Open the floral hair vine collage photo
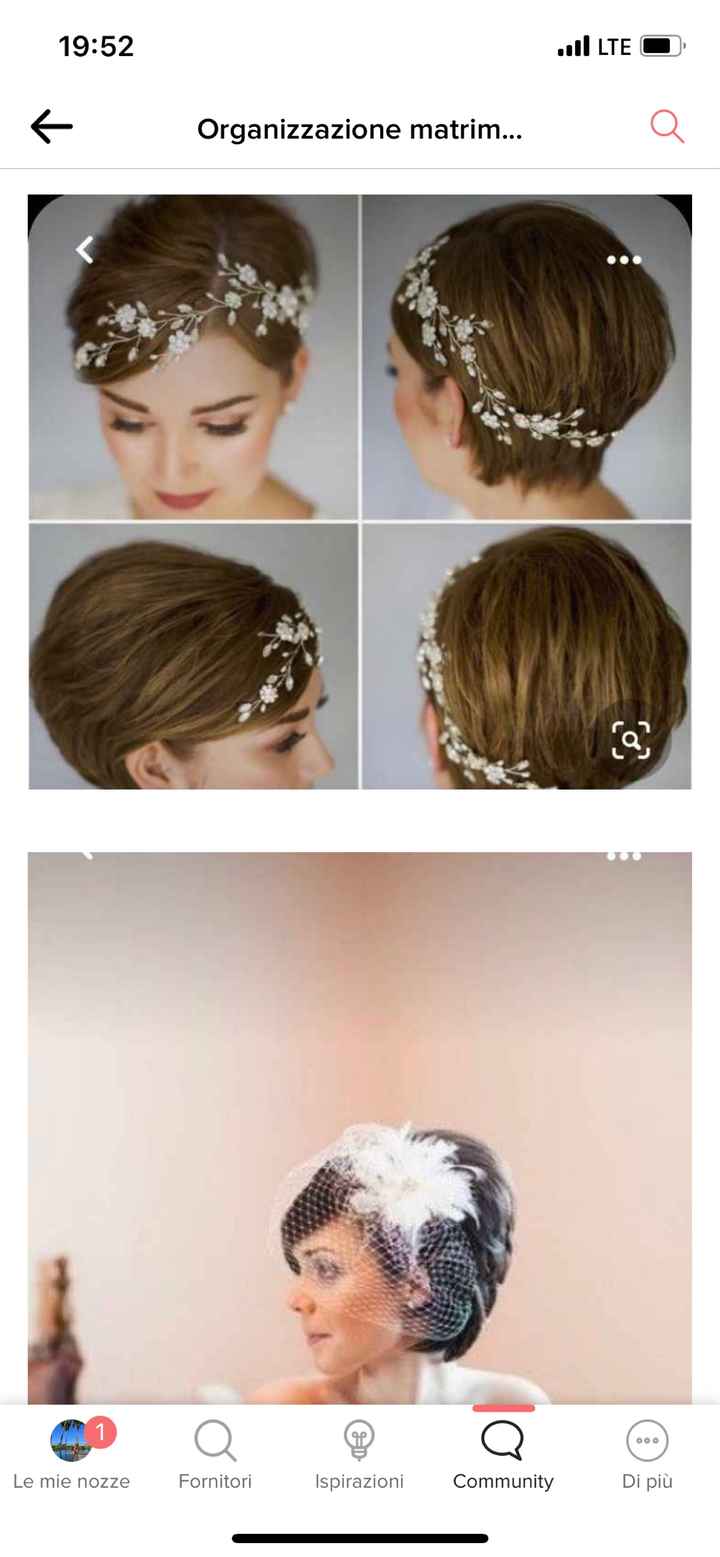This screenshot has height=1557, width=720. click(x=359, y=491)
